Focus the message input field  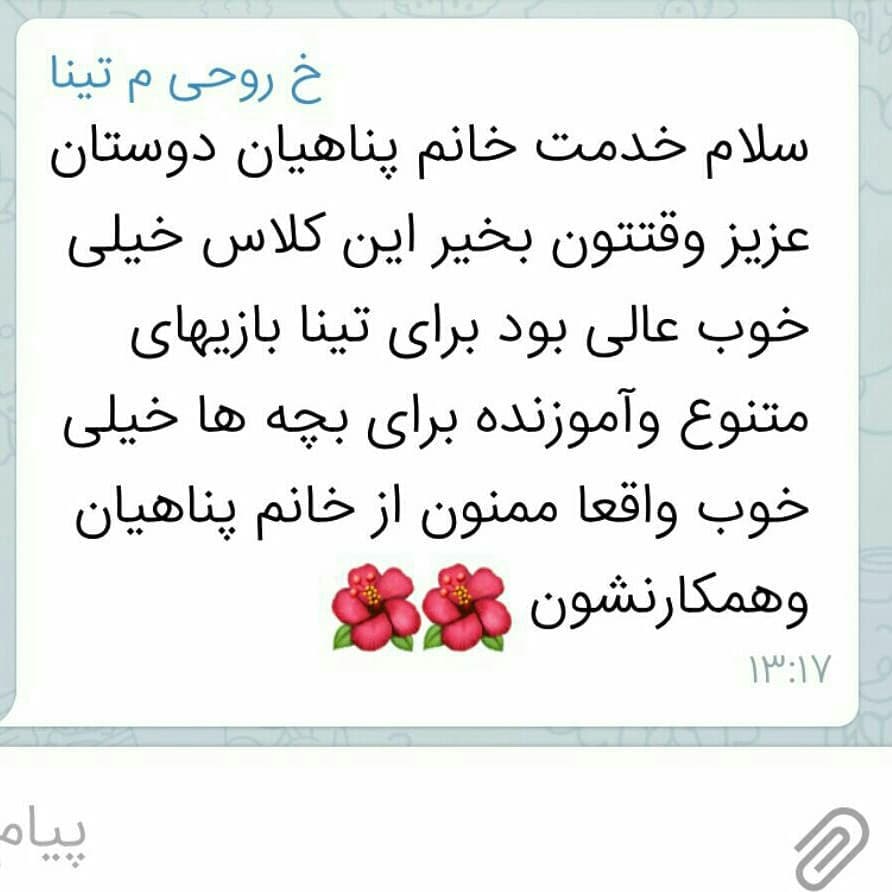(x=400, y=832)
